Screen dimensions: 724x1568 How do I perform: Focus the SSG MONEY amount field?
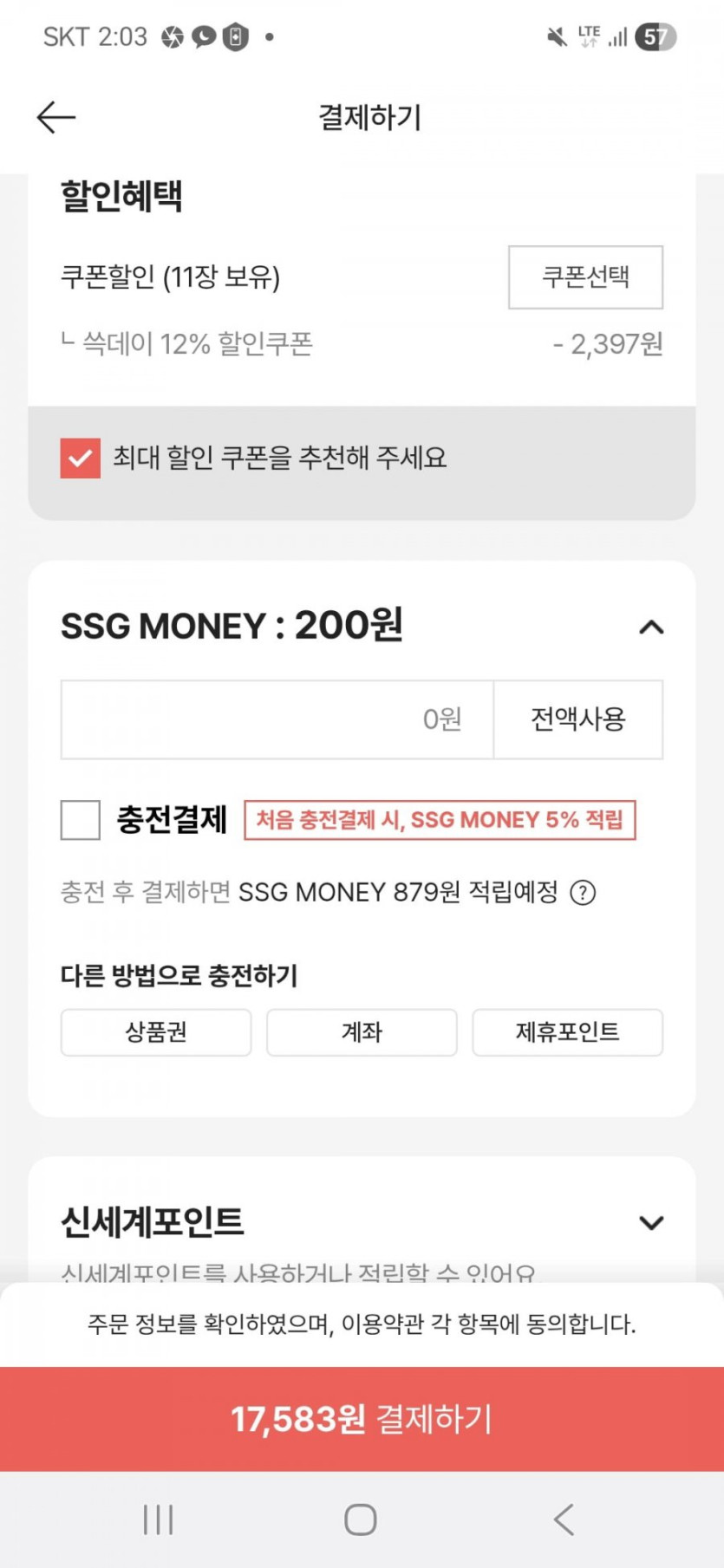pyautogui.click(x=277, y=719)
